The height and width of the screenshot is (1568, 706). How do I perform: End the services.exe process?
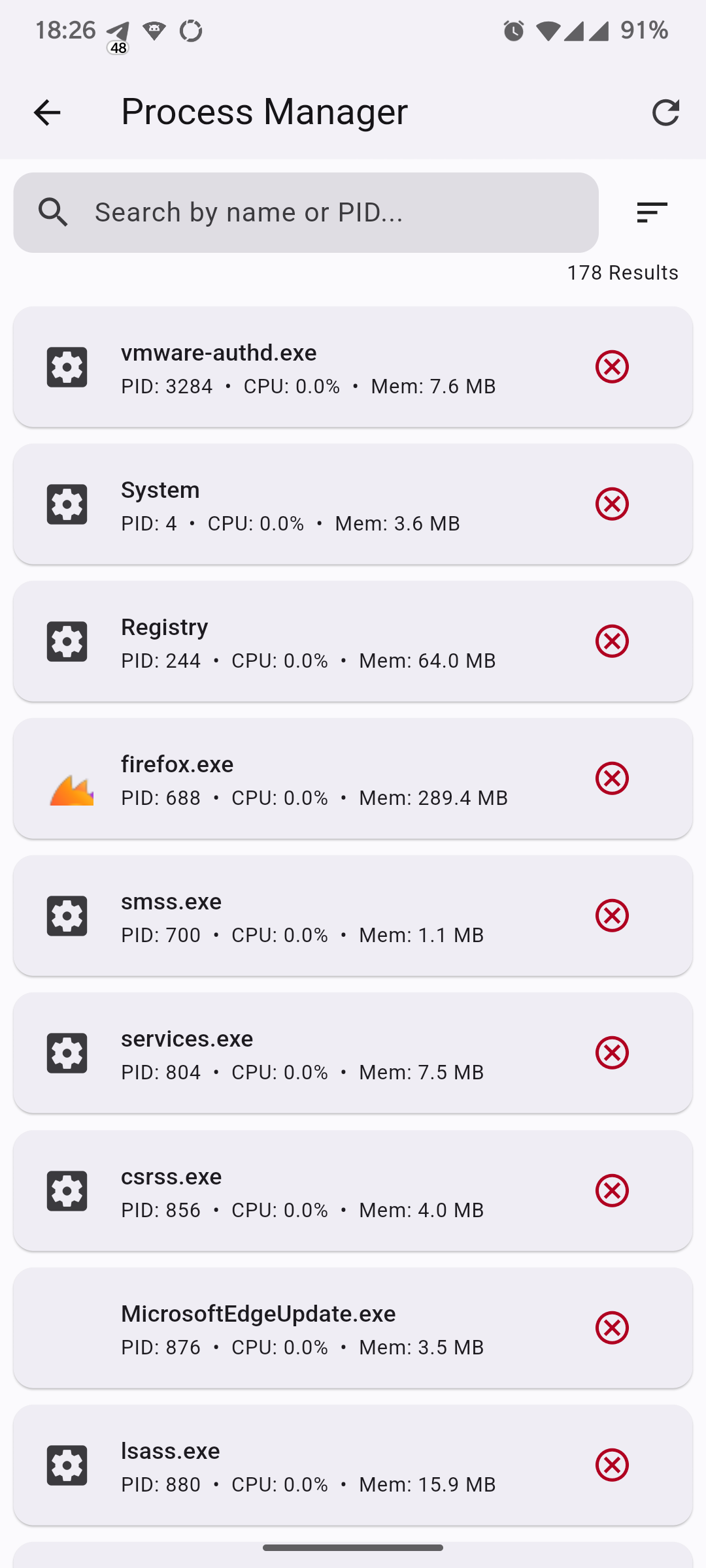(x=612, y=1053)
